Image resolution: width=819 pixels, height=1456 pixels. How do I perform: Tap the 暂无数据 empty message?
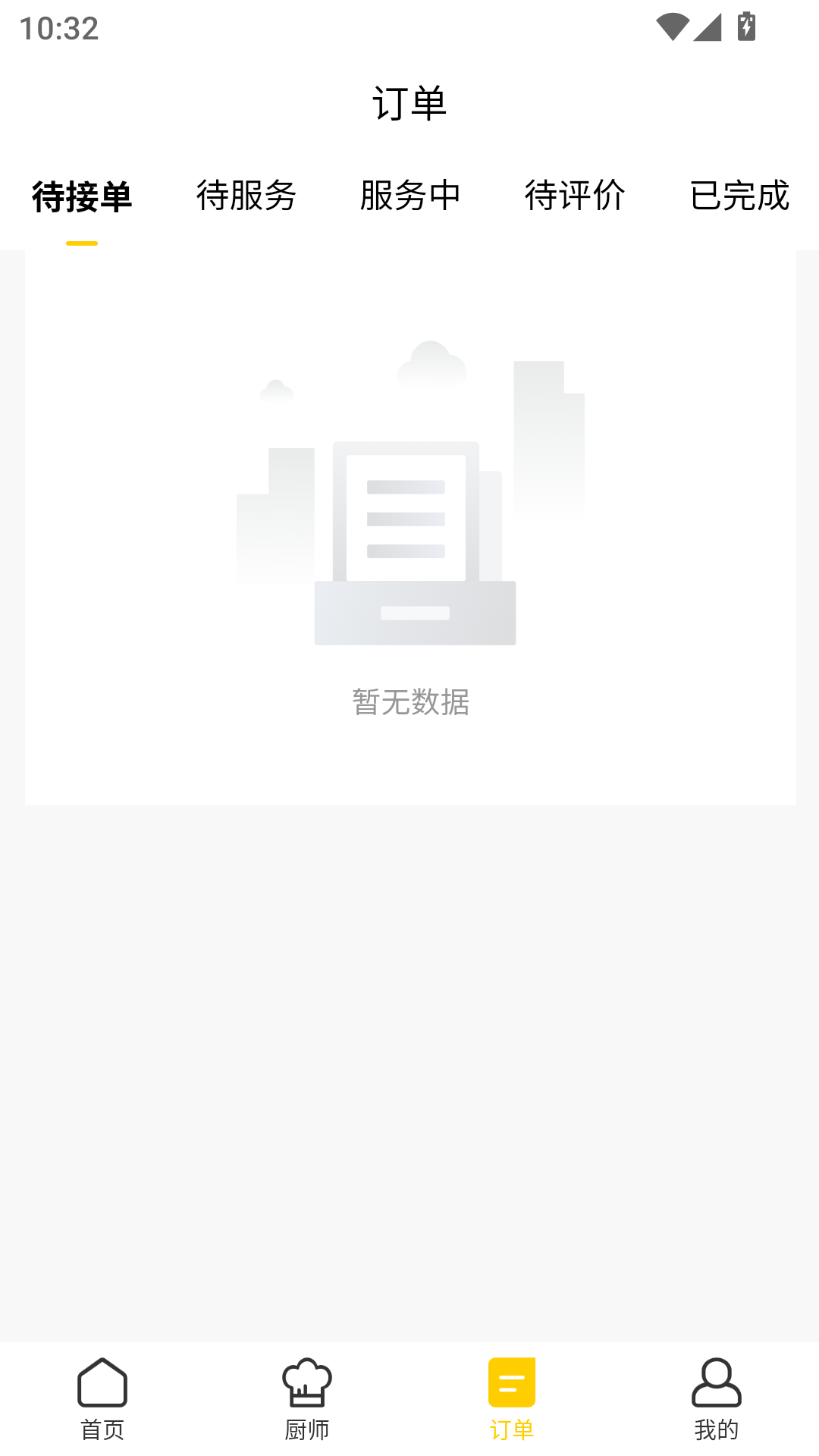pos(412,702)
